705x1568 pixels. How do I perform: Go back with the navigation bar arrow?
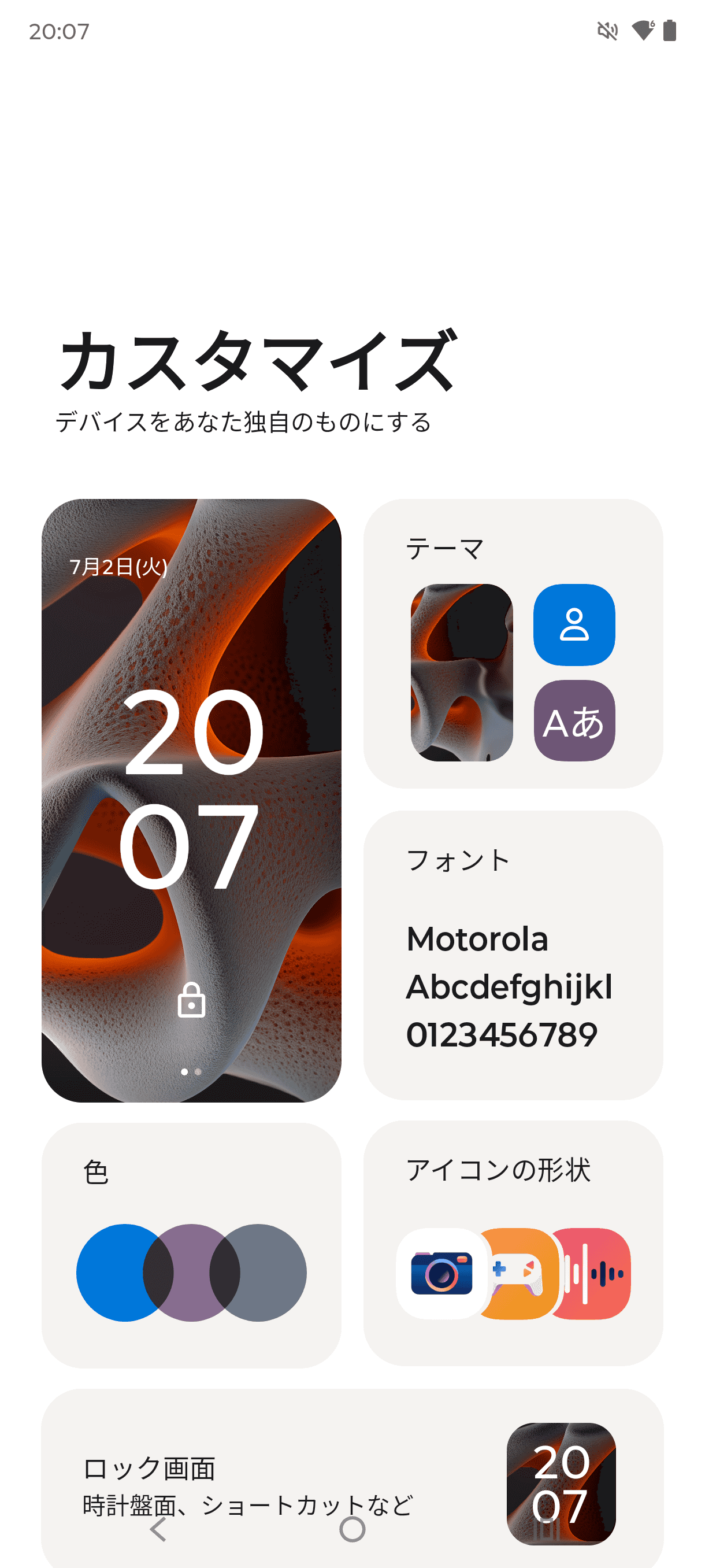pos(159,1529)
